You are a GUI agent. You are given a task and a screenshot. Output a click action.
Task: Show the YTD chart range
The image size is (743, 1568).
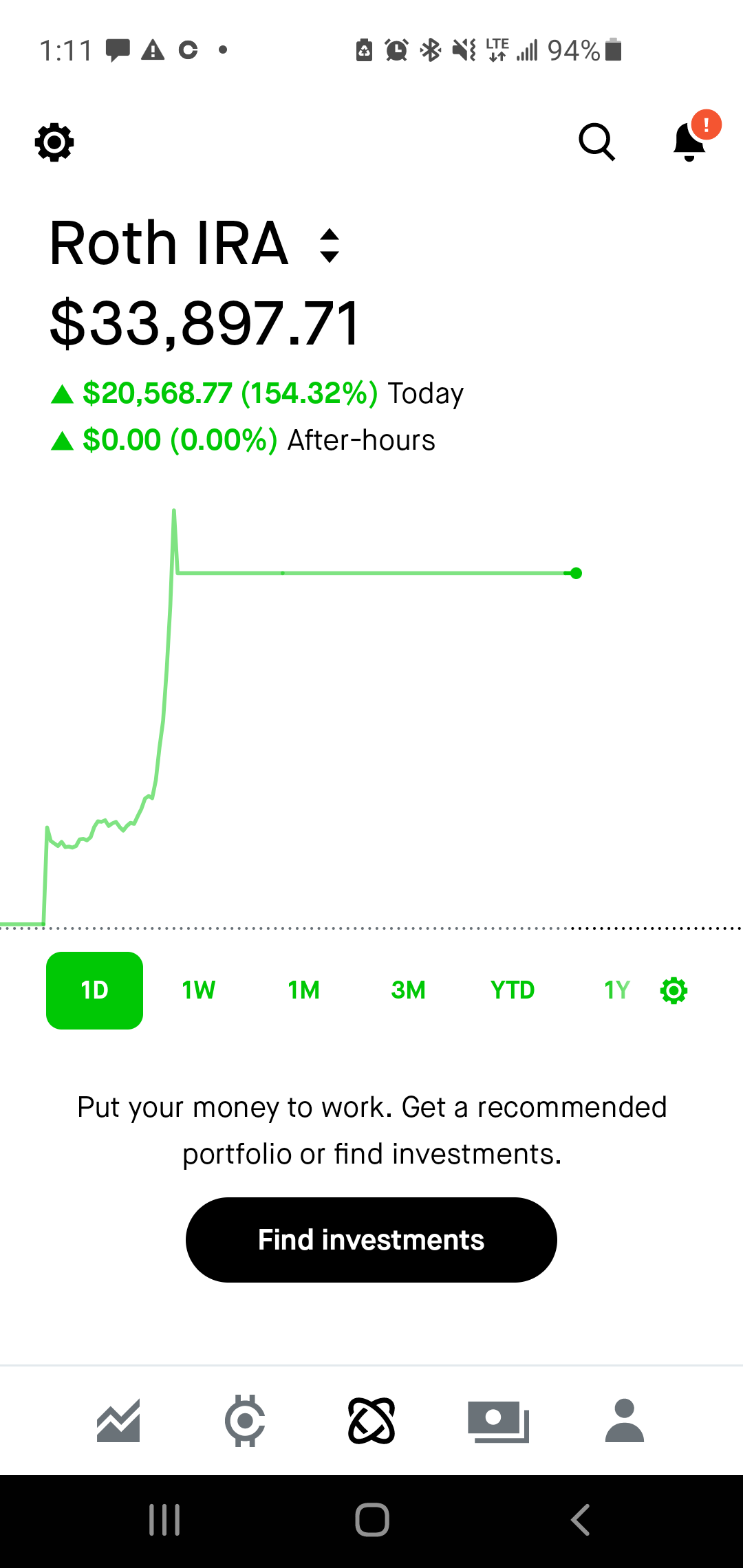513,990
